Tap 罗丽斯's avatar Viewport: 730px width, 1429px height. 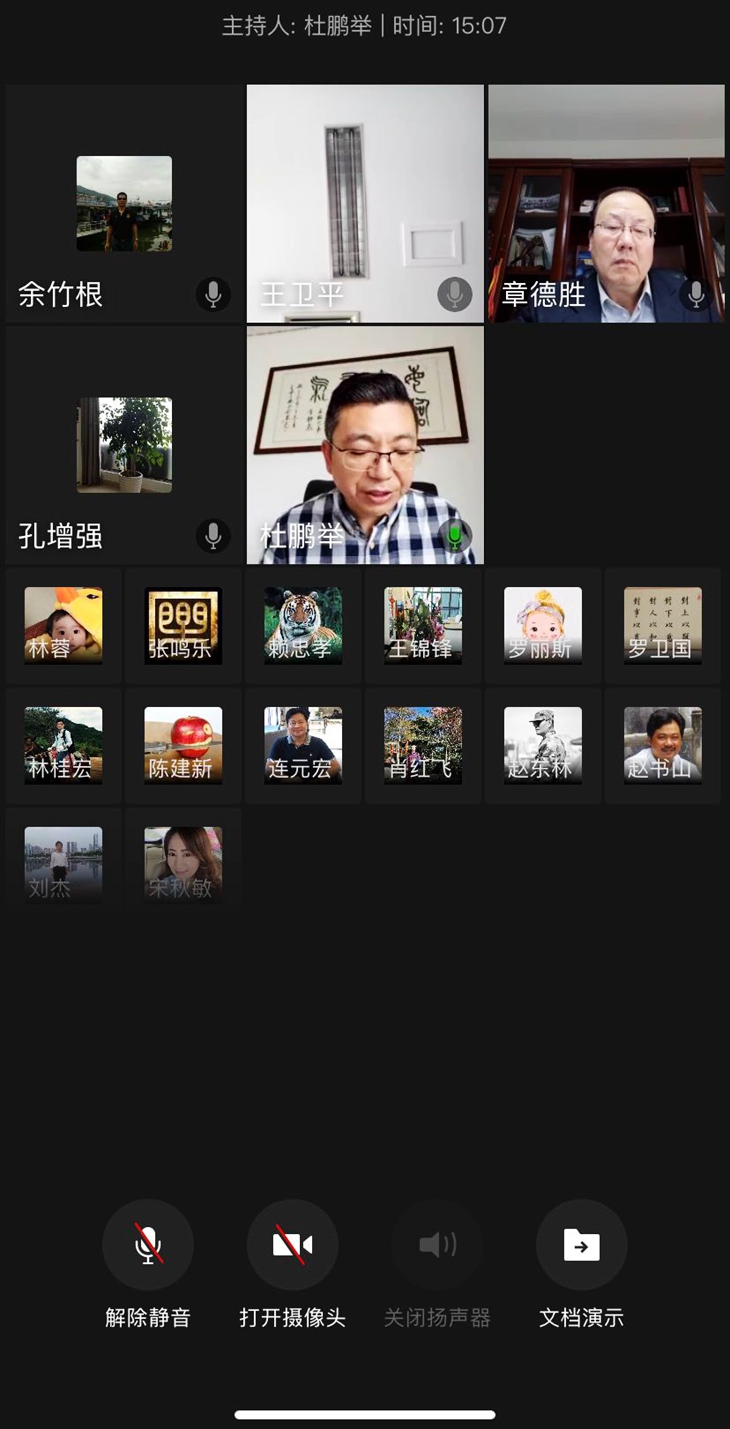point(543,625)
